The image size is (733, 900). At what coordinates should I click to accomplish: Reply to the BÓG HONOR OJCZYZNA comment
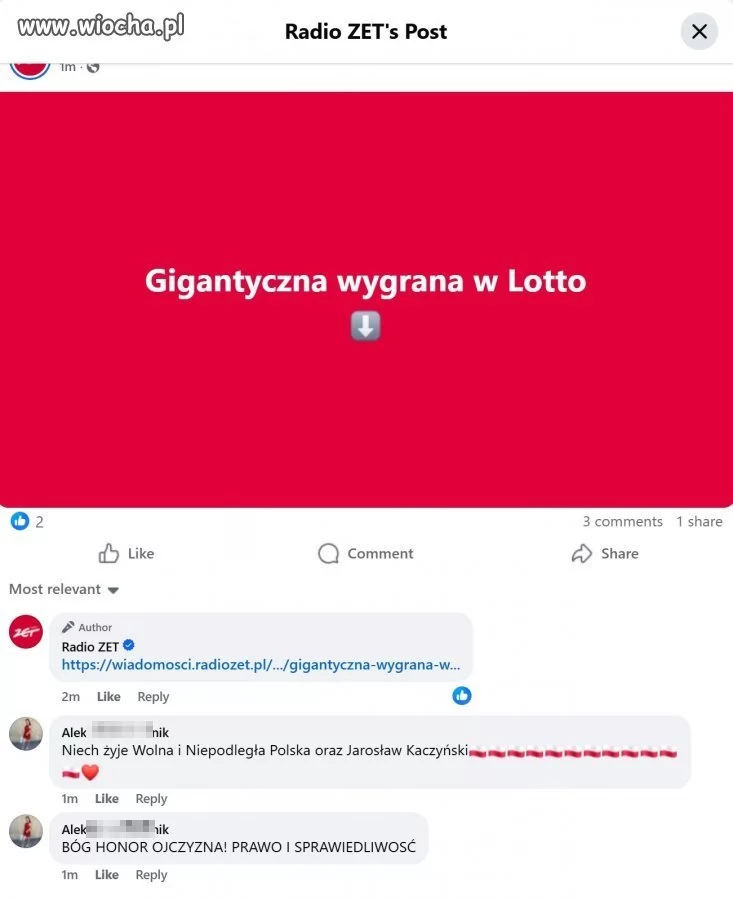coord(151,875)
